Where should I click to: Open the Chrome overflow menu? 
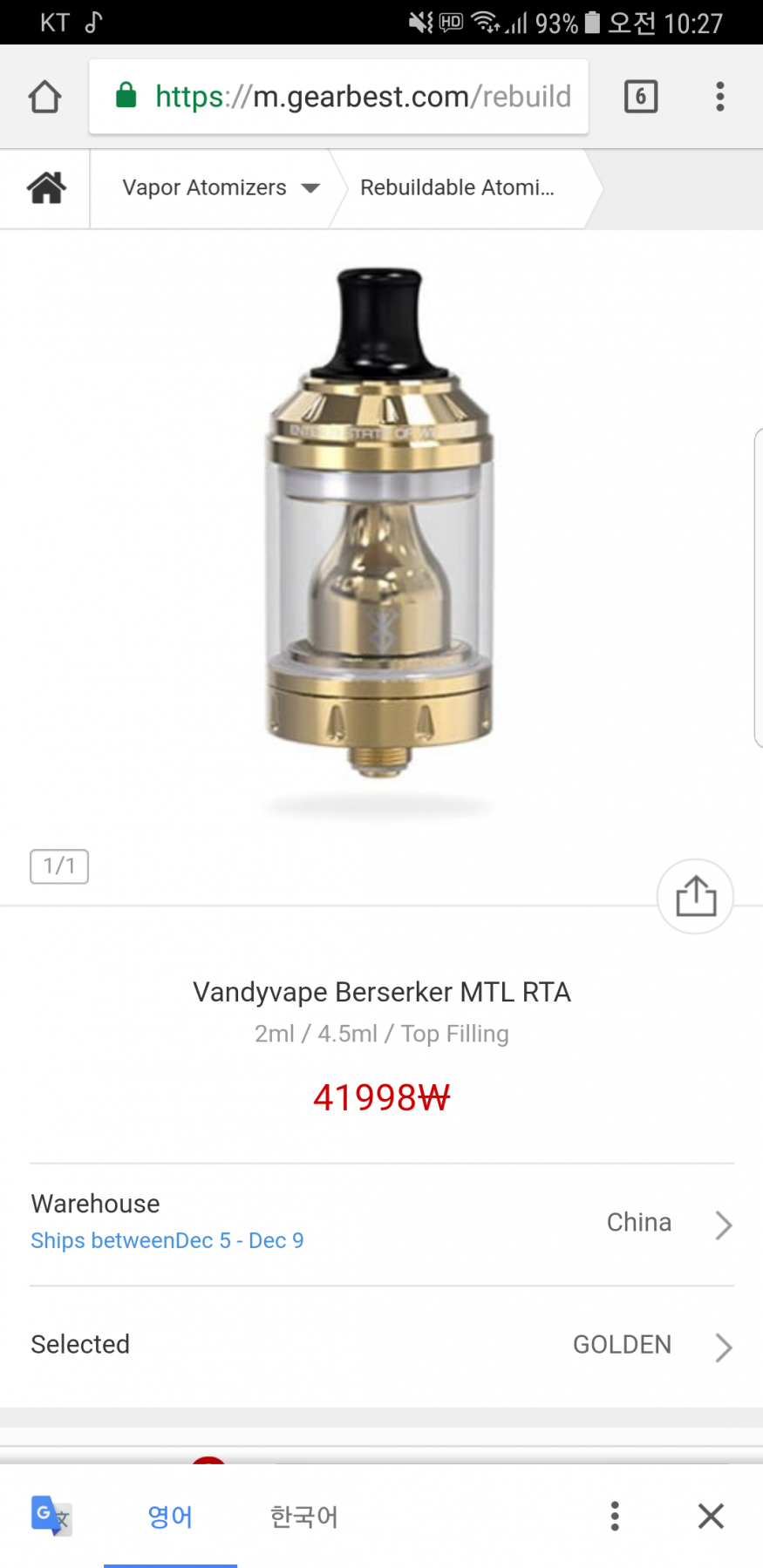pyautogui.click(x=720, y=97)
